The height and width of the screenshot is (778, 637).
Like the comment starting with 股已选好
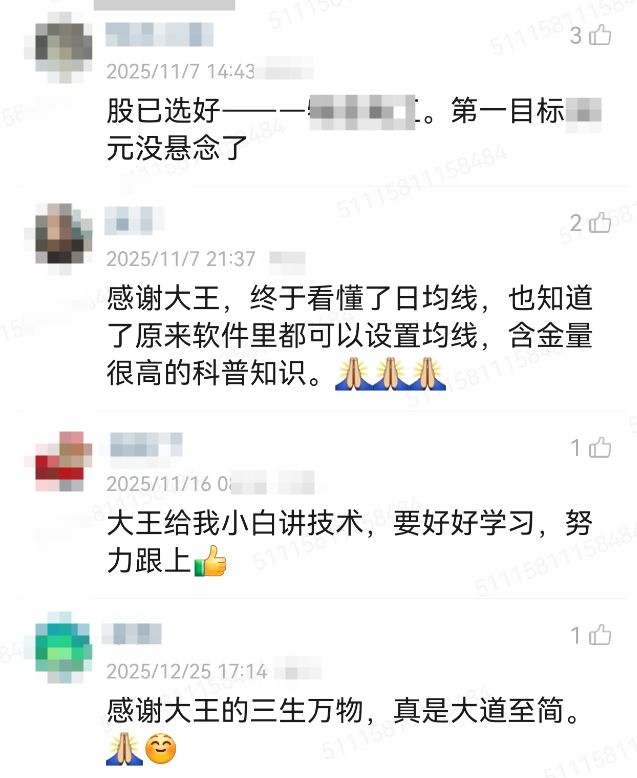pyautogui.click(x=600, y=36)
